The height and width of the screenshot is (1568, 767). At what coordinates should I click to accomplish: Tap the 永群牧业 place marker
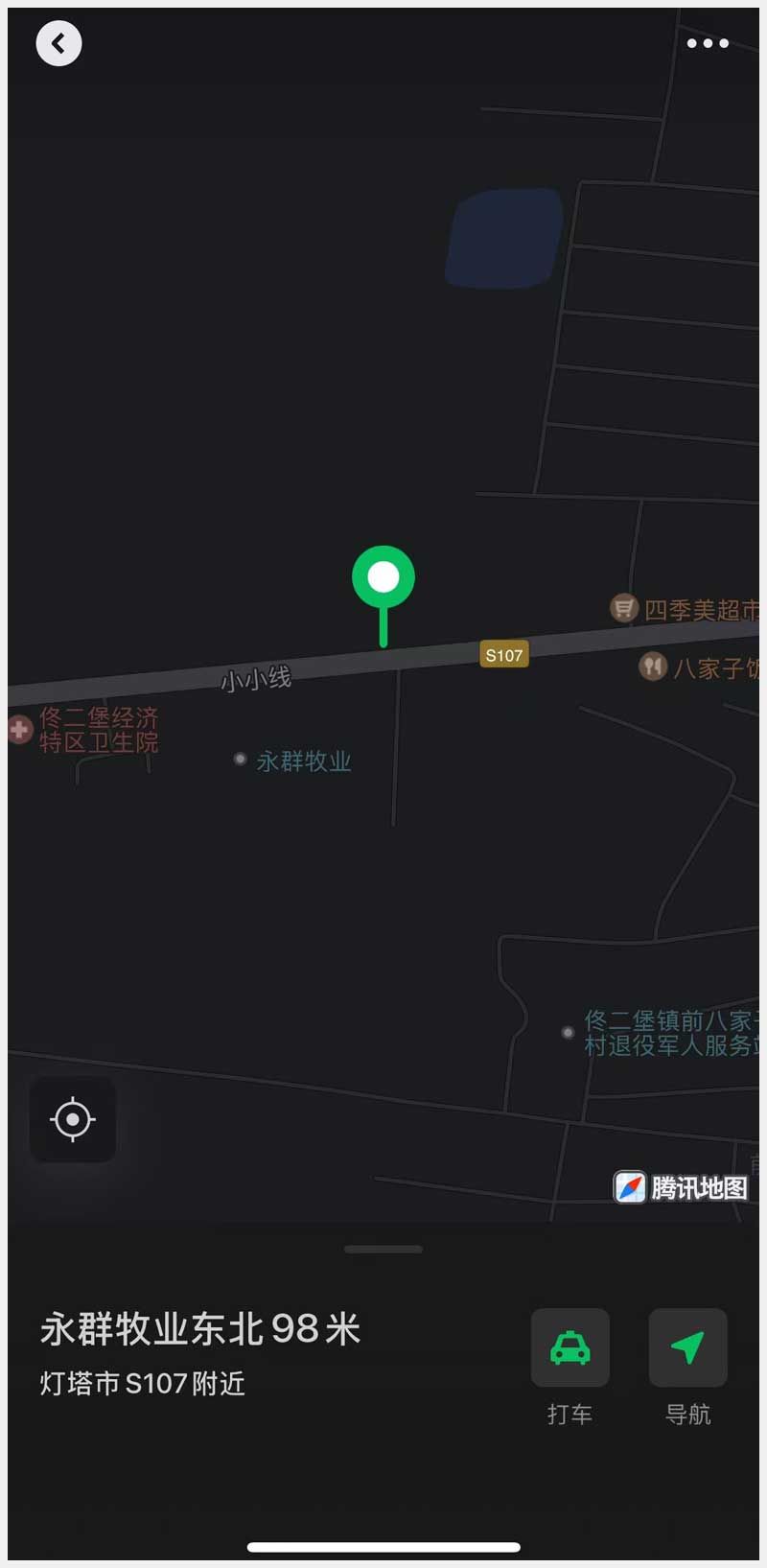tap(241, 760)
